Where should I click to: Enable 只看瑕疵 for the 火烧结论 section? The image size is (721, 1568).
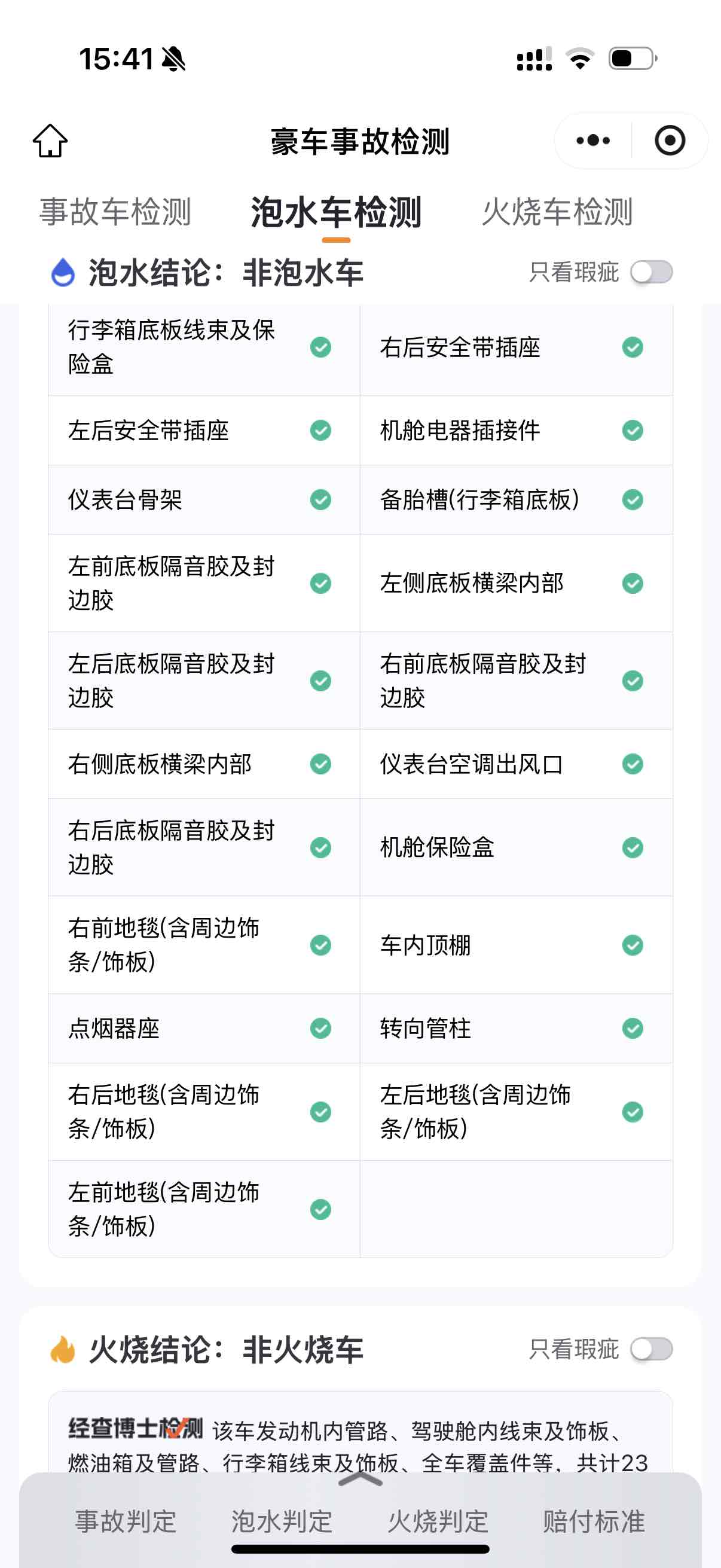(651, 1349)
